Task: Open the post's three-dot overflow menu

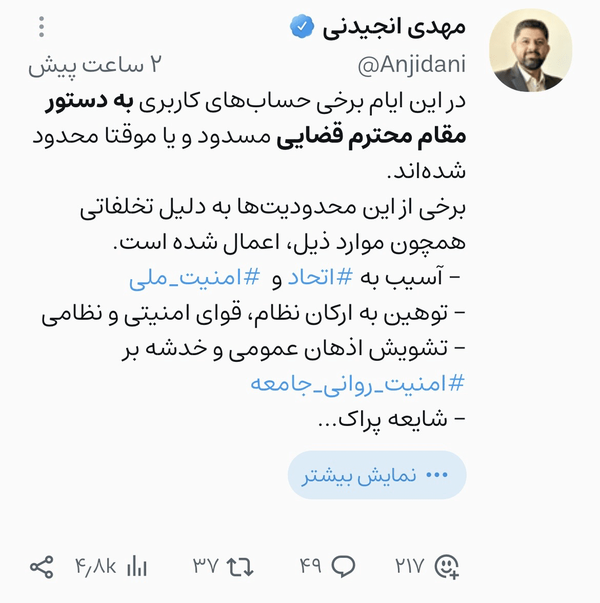Action: tap(41, 27)
